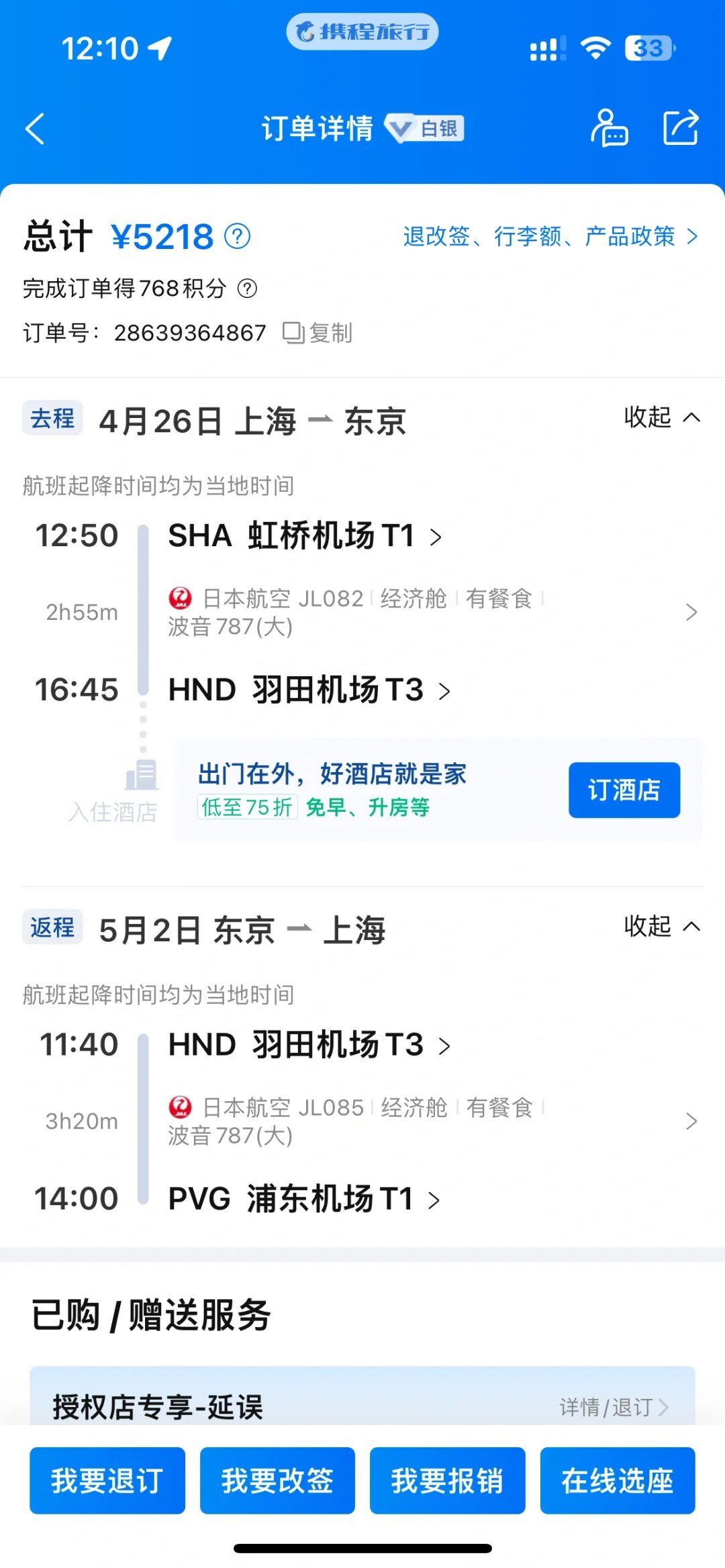Viewport: 725px width, 1568px height.
Task: Tap the question mark next to ¥5218
Action: tap(240, 236)
